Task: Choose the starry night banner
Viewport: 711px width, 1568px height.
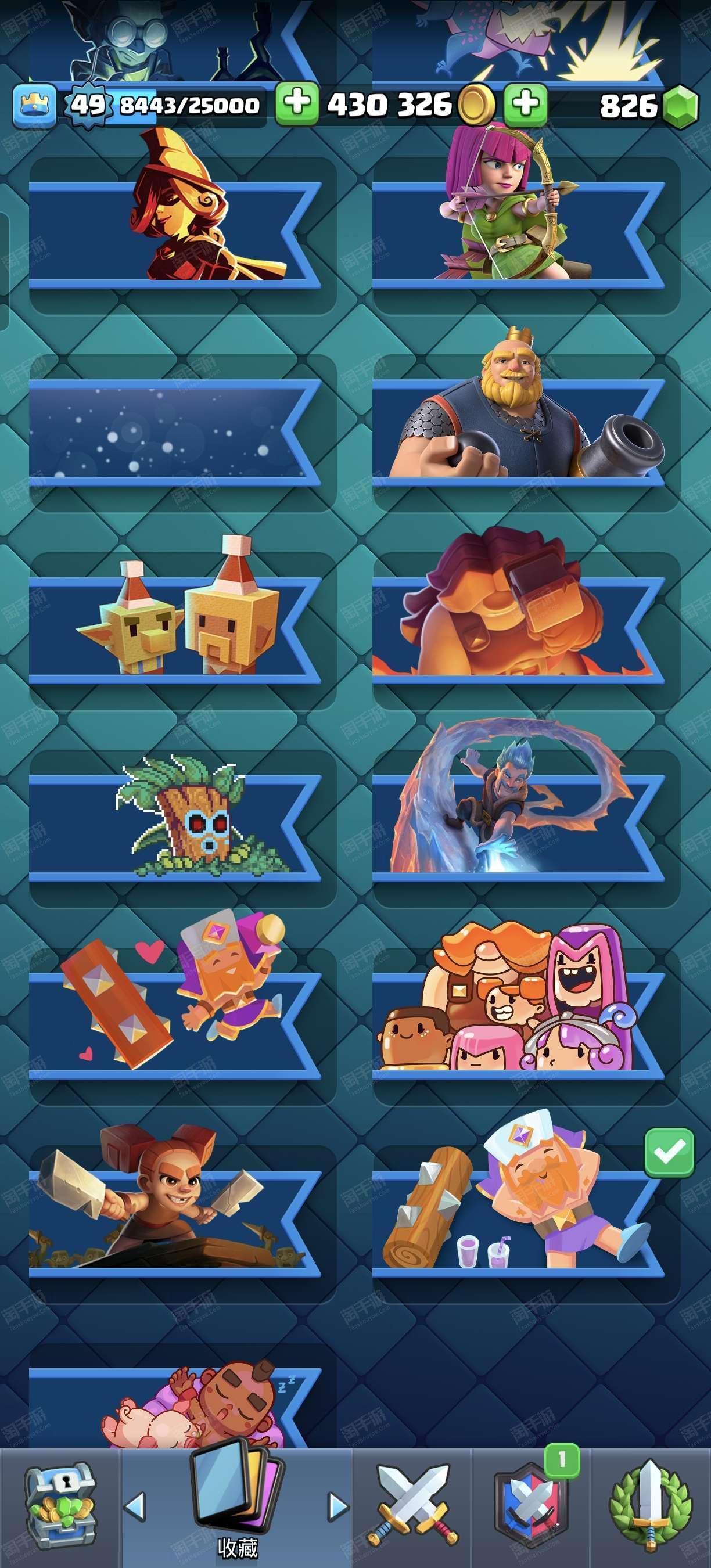Action: point(182,432)
